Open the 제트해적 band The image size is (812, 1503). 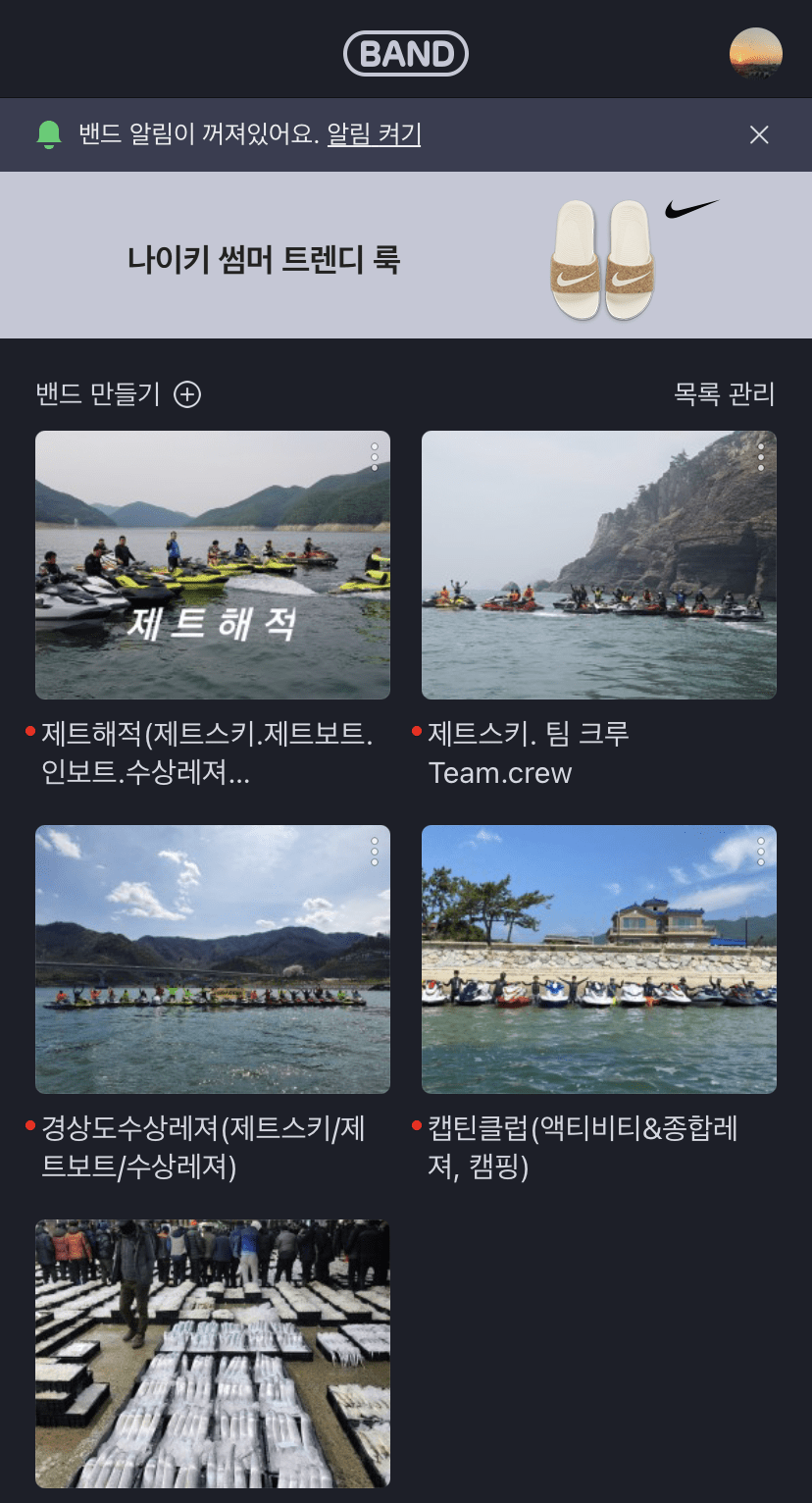212,565
